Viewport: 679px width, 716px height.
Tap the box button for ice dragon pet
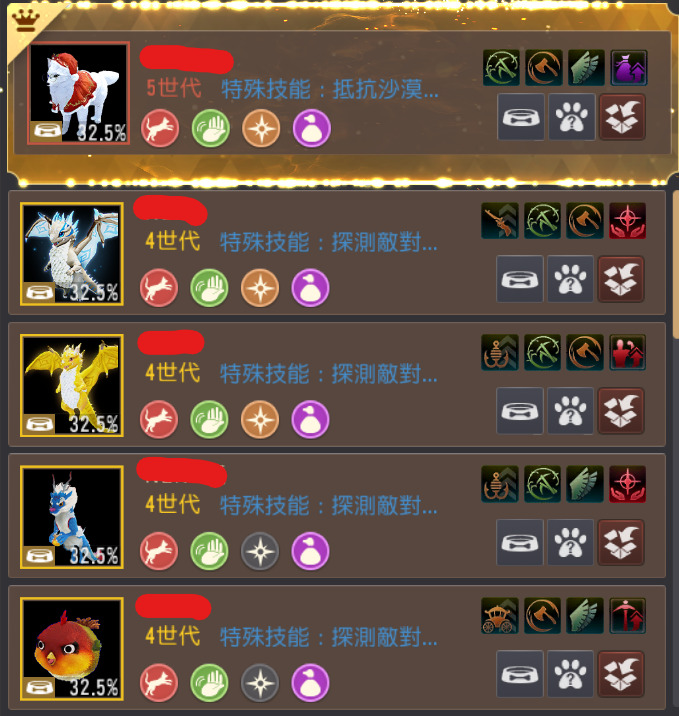tap(621, 279)
